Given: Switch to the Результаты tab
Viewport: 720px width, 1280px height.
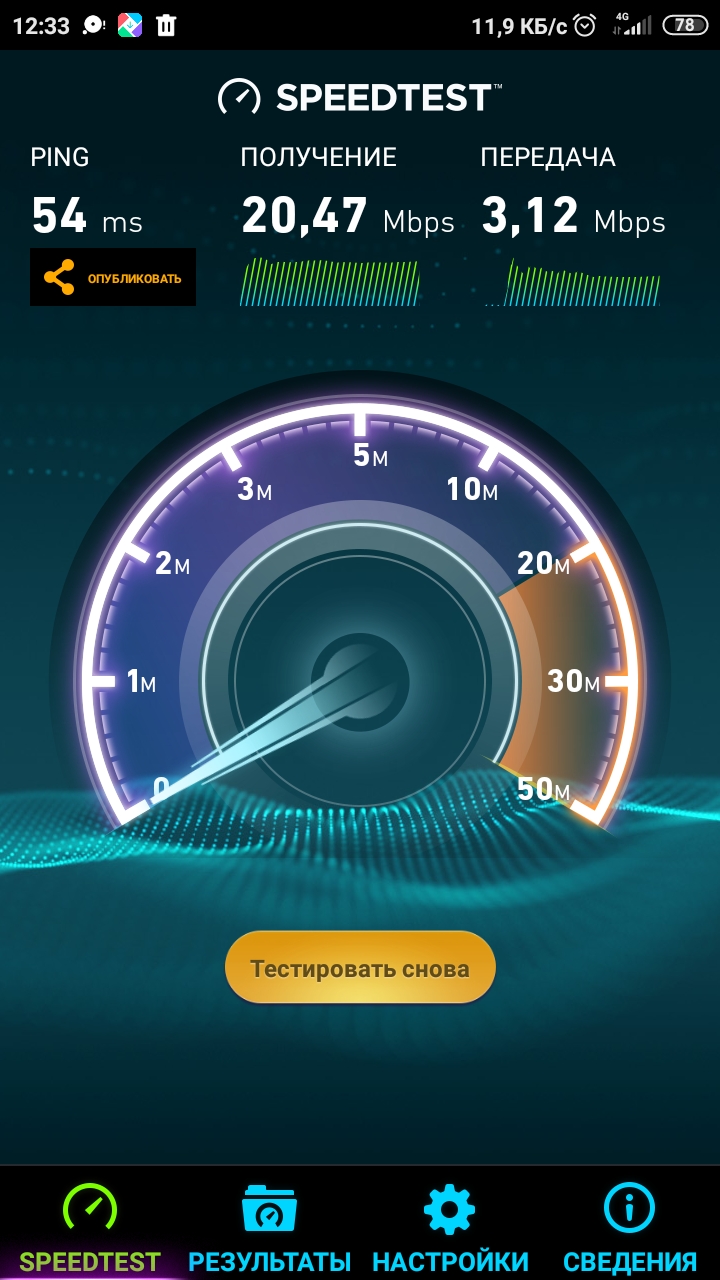Looking at the screenshot, I should tap(270, 1226).
